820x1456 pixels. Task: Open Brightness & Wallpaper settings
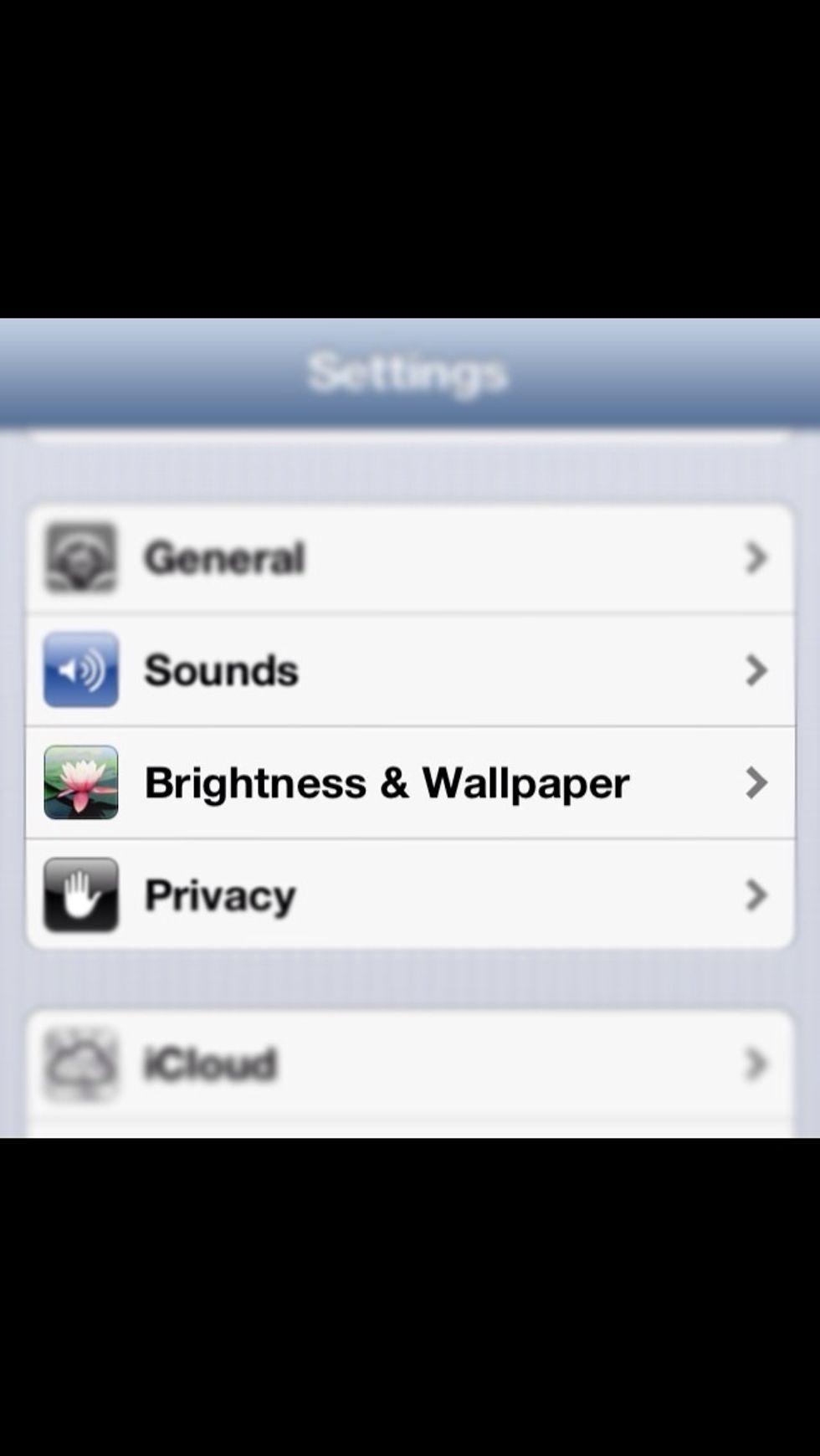click(x=410, y=782)
